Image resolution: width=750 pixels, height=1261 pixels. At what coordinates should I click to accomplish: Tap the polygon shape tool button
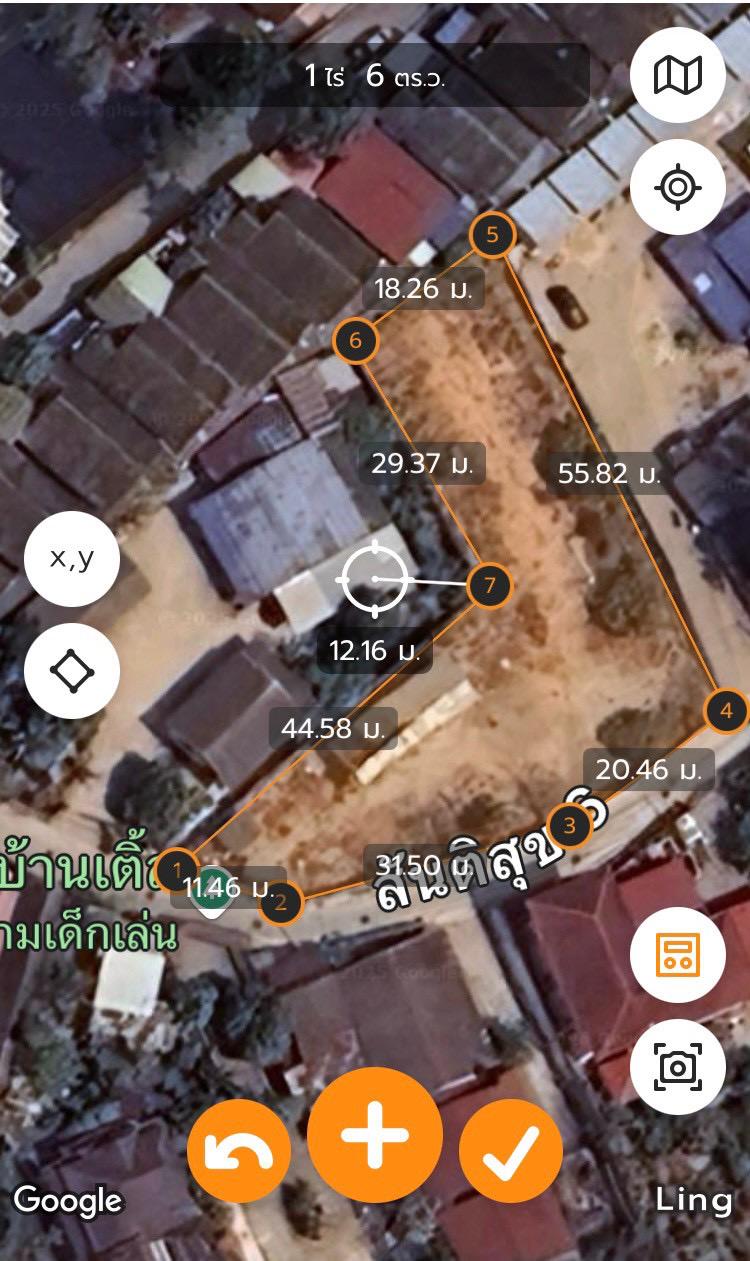click(72, 671)
